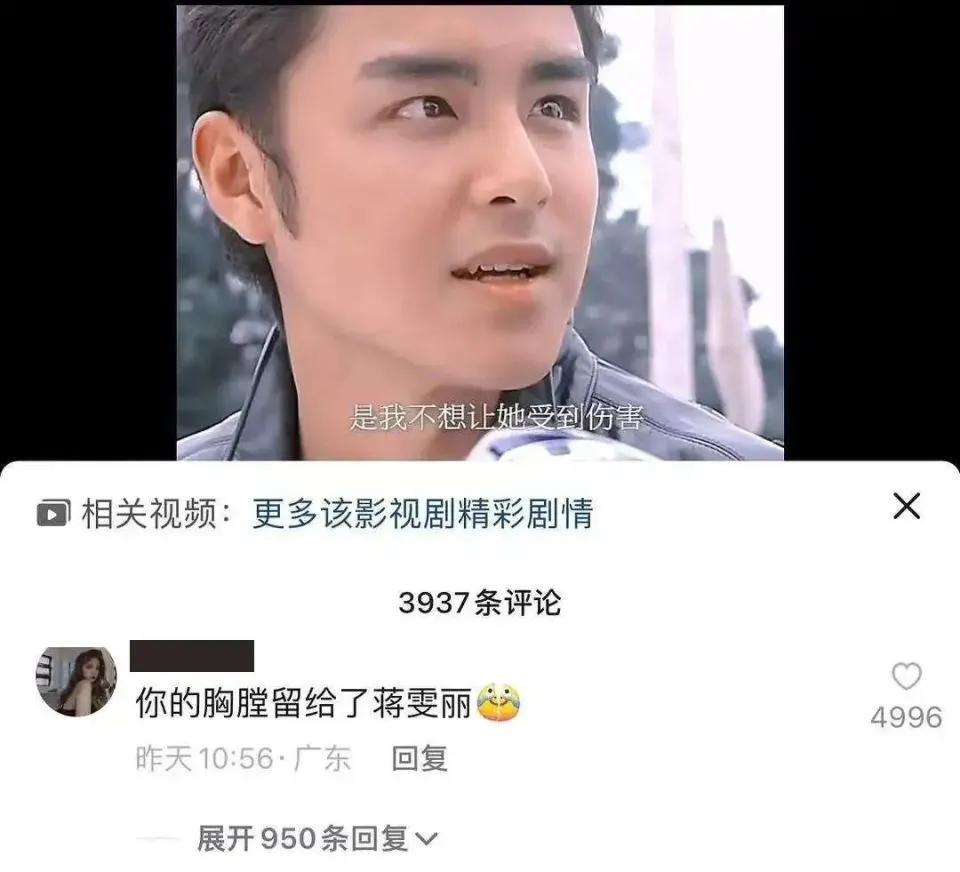The height and width of the screenshot is (872, 960).
Task: Close the comments panel
Action: 906,507
